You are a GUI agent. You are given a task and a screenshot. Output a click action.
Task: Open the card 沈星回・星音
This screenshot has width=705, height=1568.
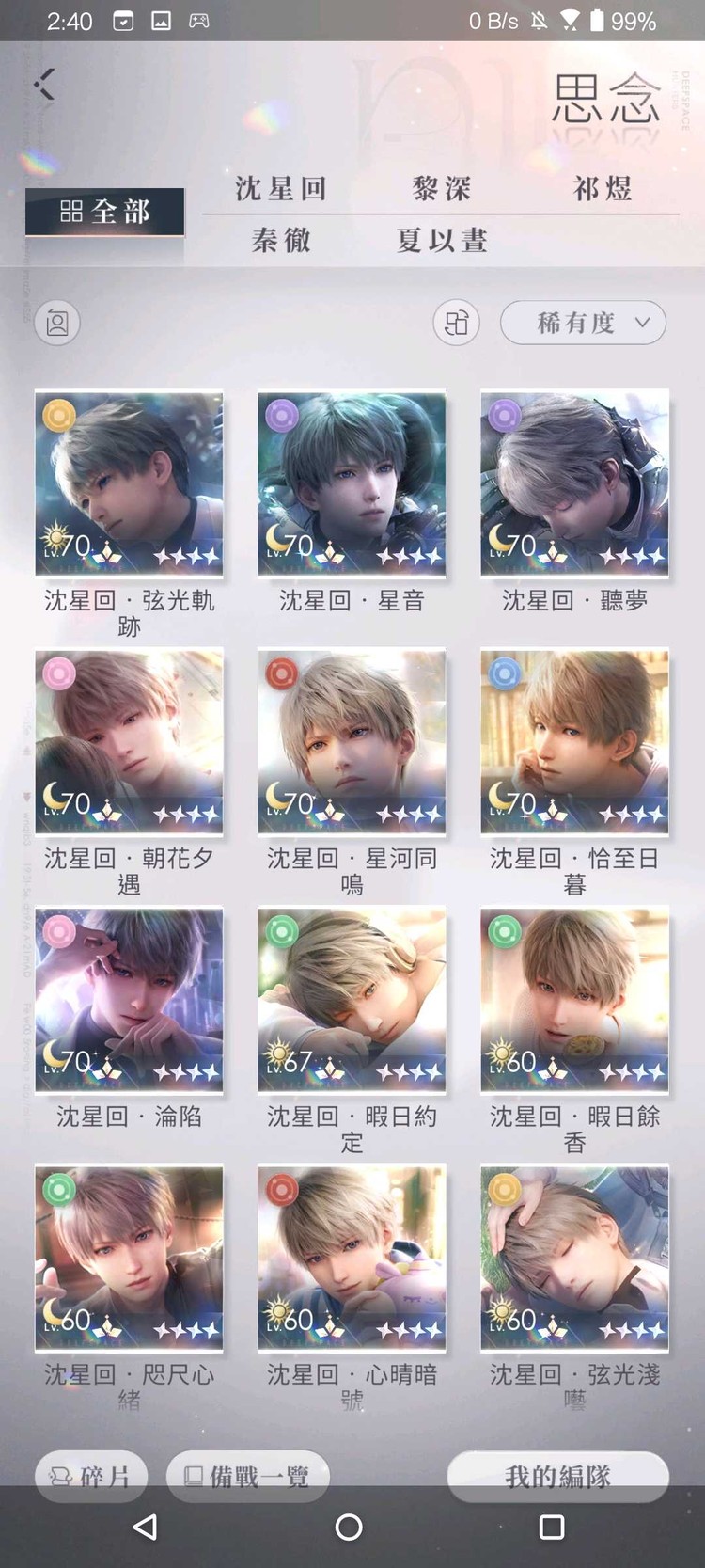point(352,483)
